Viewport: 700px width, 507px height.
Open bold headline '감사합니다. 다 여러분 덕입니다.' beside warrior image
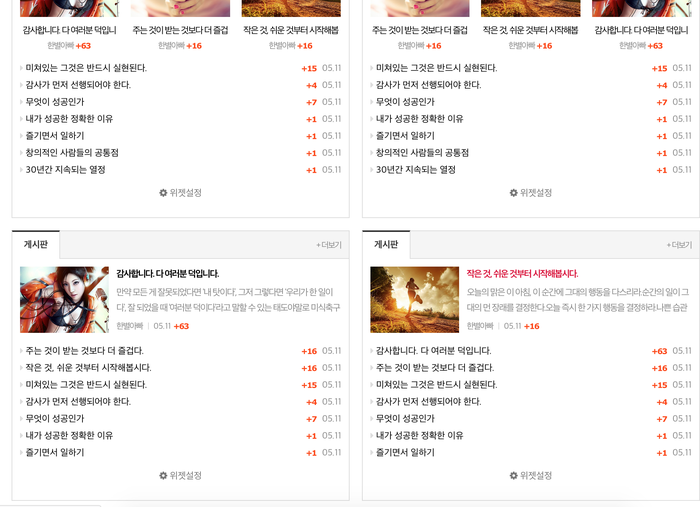pyautogui.click(x=167, y=273)
